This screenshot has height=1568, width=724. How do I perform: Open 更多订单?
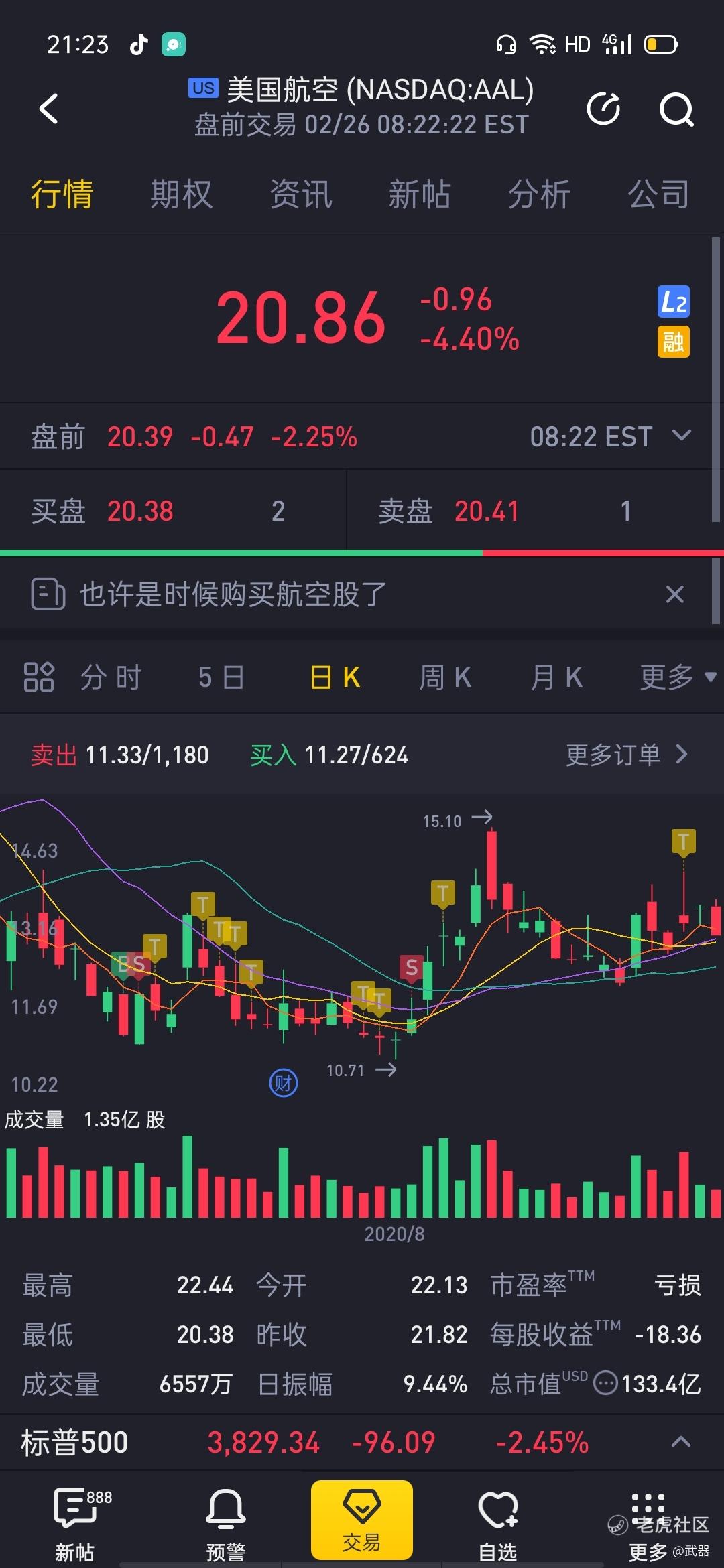click(x=627, y=755)
